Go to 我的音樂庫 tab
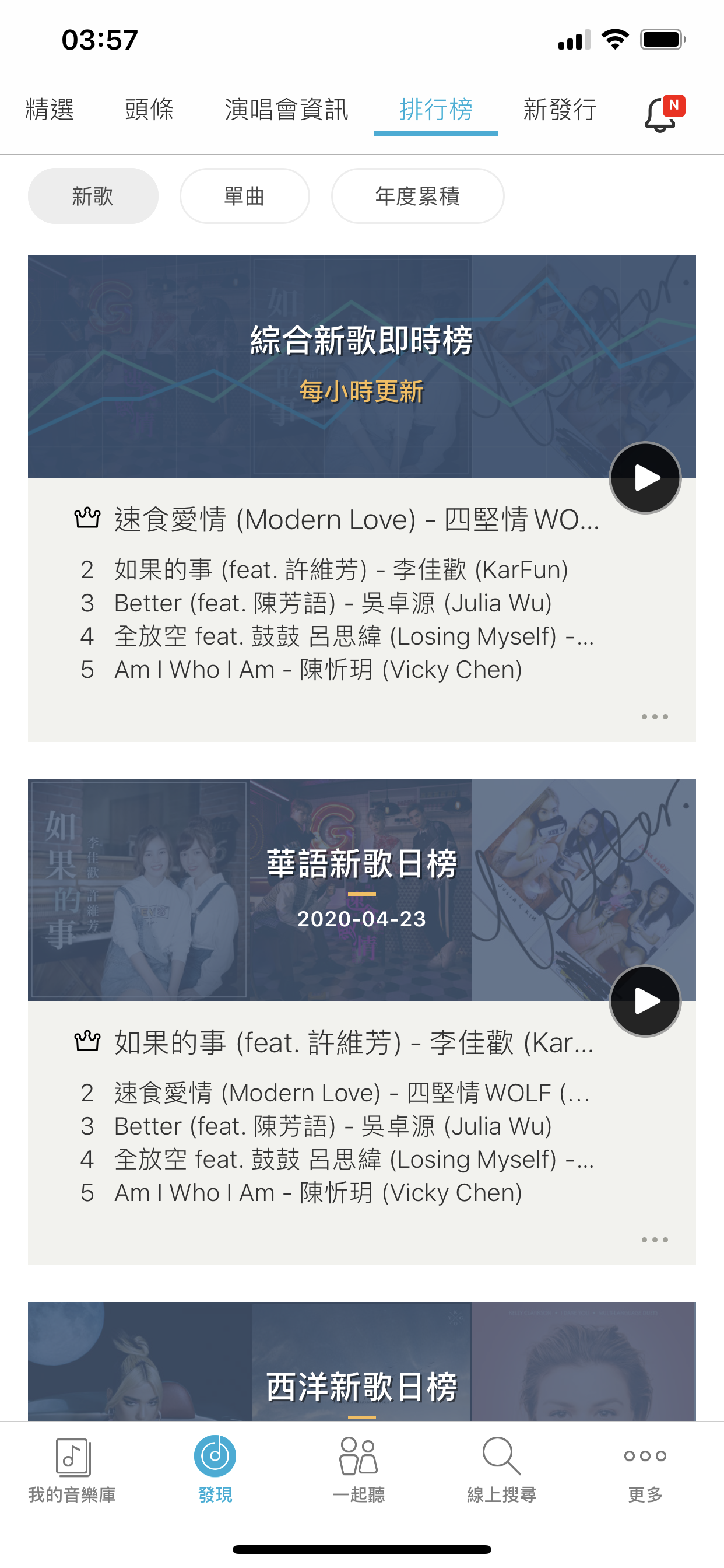 click(x=72, y=1468)
